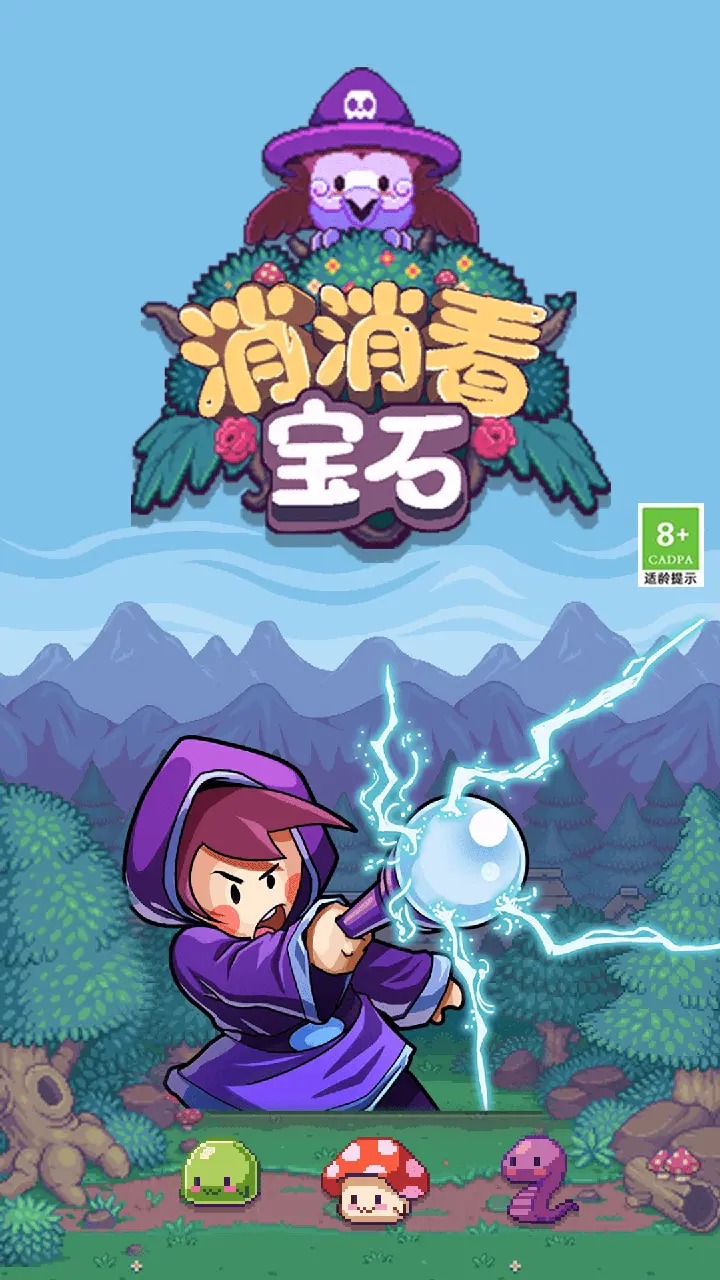Open the CADPA 8+ age rating notice

(x=671, y=545)
